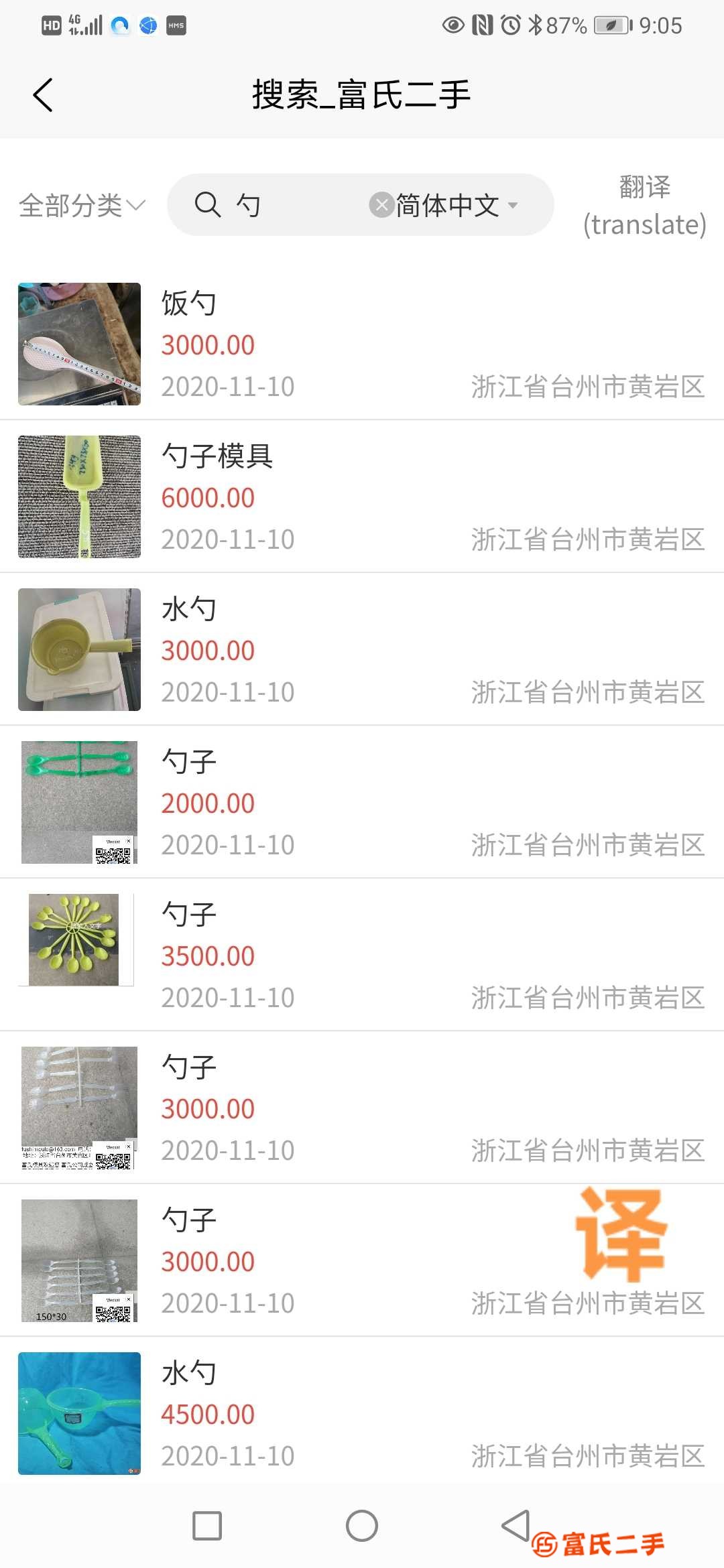The height and width of the screenshot is (1568, 724).
Task: Open the 勺子模具 listing priced 6000.00
Action: 362,497
